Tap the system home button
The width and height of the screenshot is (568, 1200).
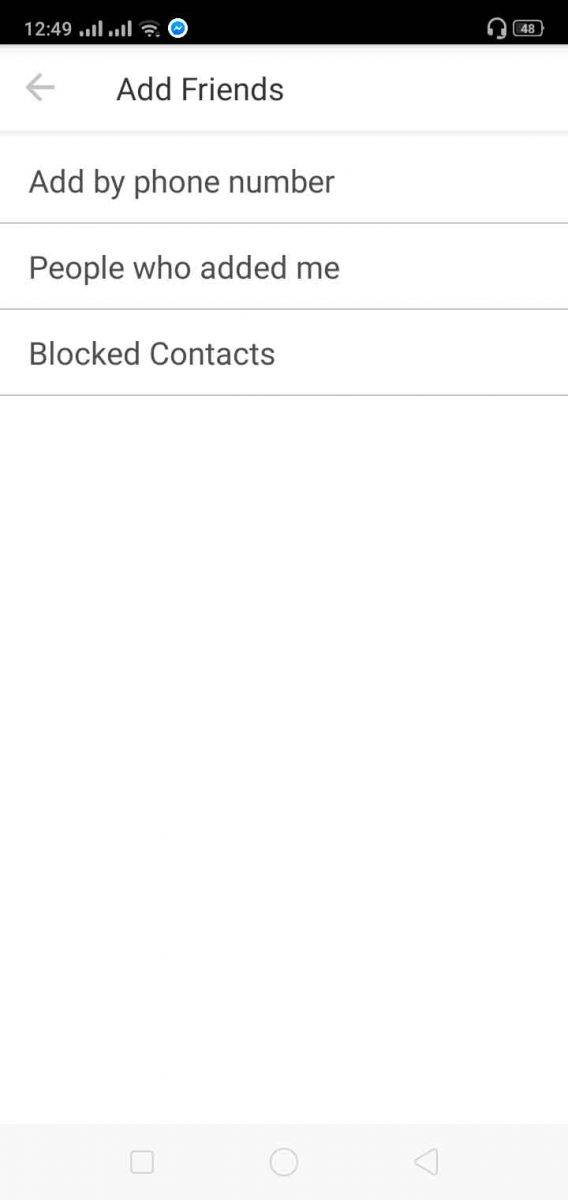pyautogui.click(x=284, y=1161)
